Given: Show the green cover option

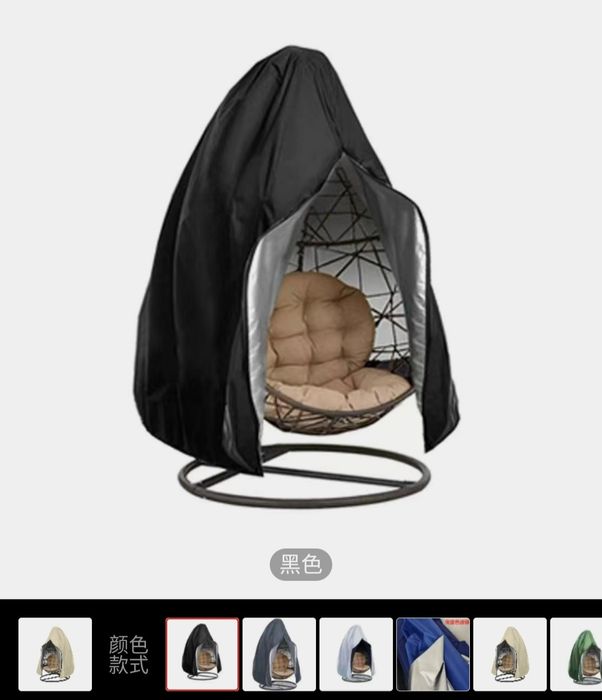Looking at the screenshot, I should pos(580,655).
